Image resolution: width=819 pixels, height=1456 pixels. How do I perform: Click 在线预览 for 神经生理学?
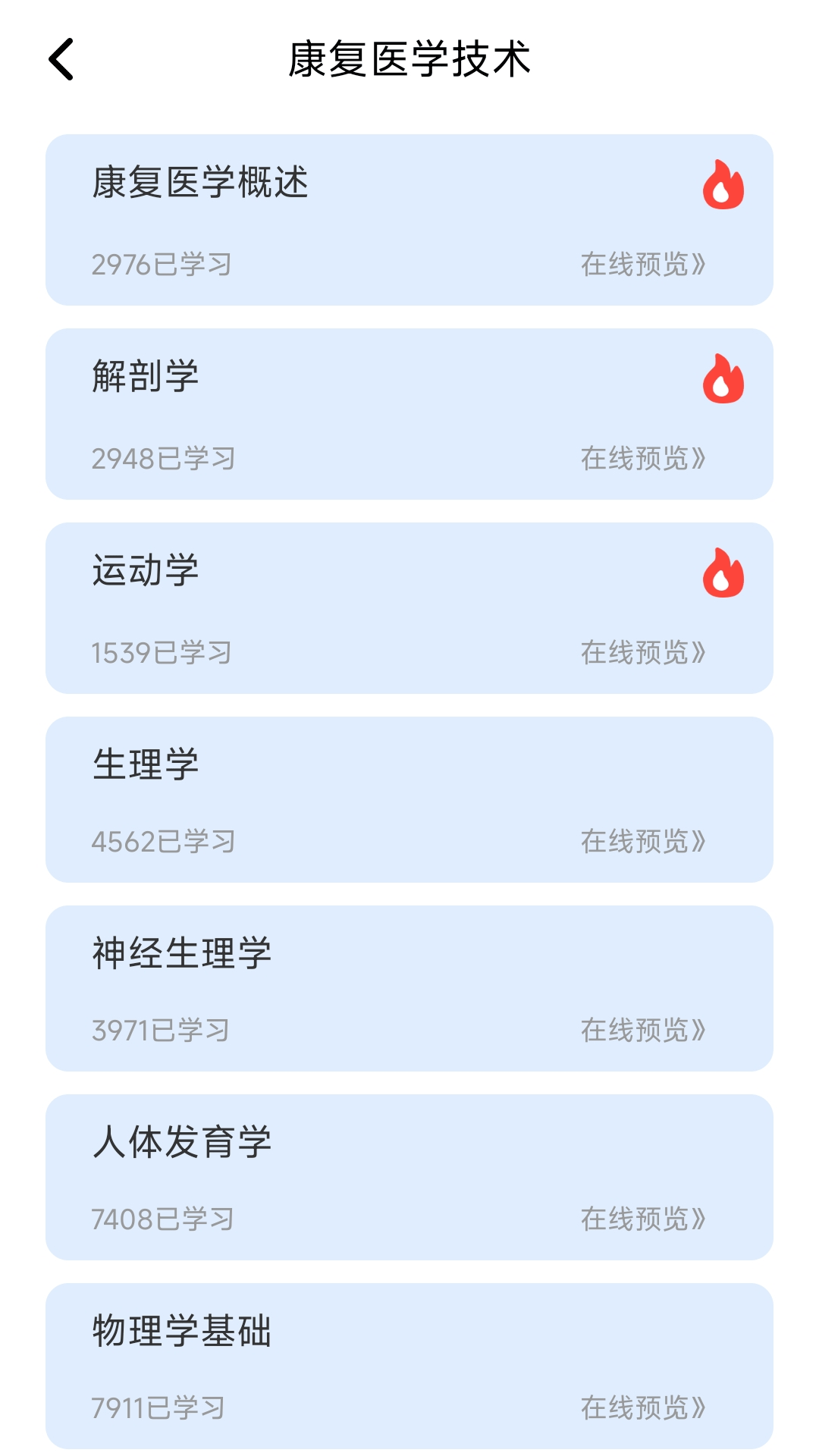click(643, 1030)
